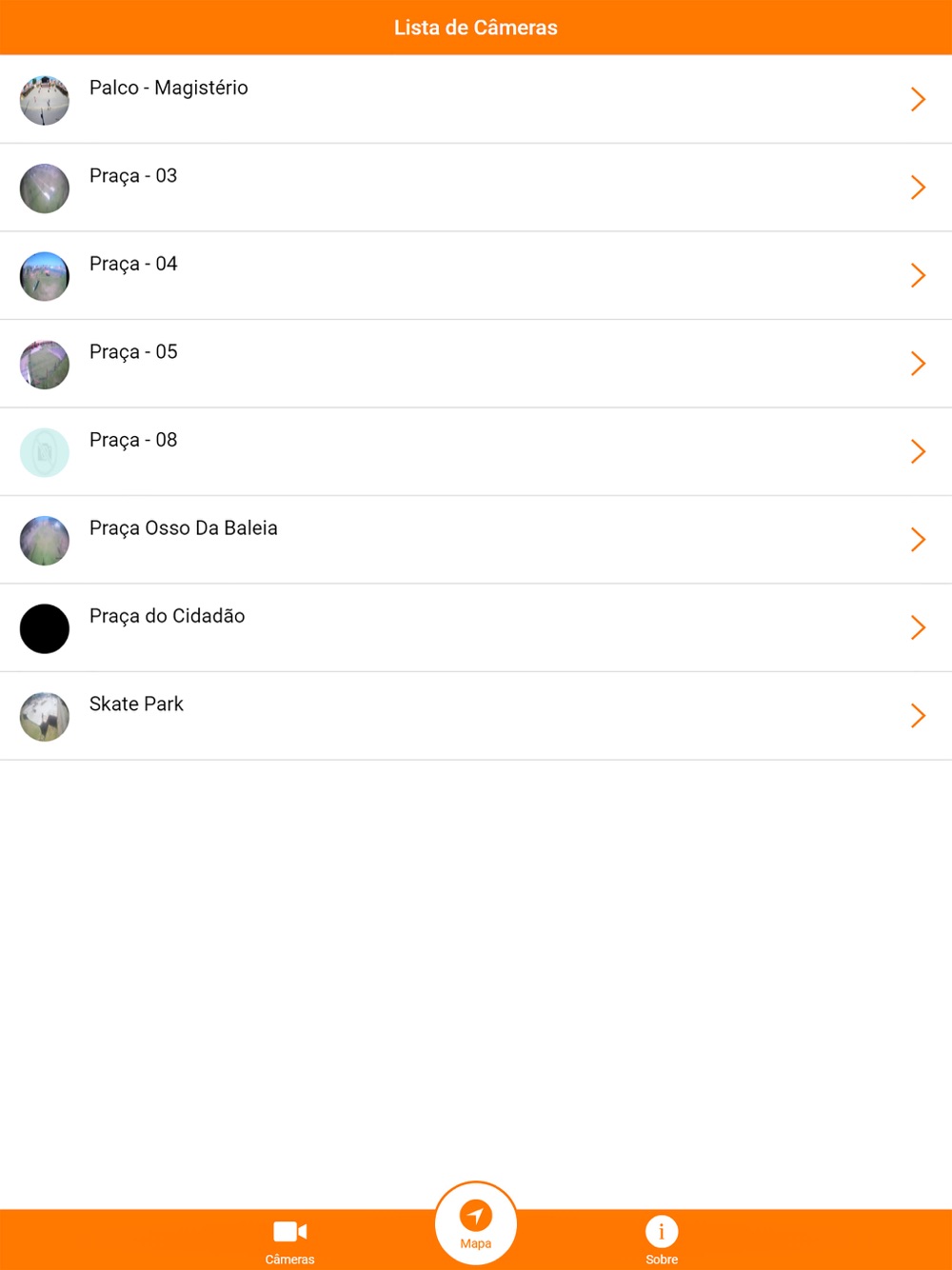This screenshot has width=952, height=1270.
Task: Go to the Mapa tab
Action: [476, 1223]
